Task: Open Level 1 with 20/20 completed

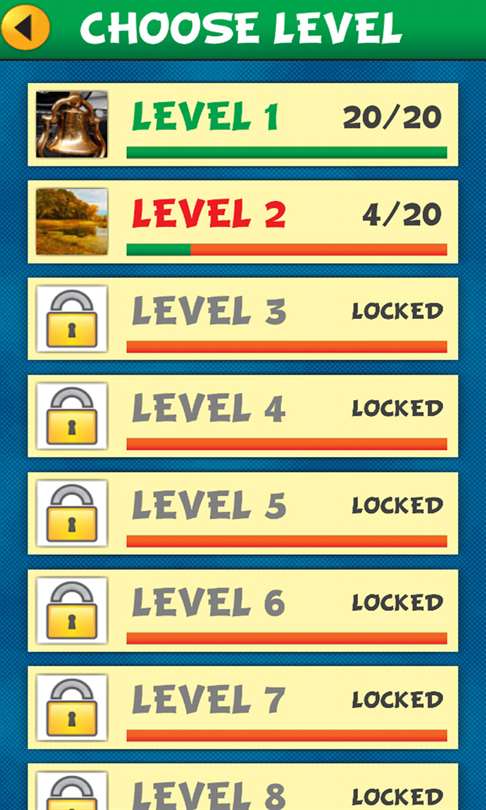Action: 243,124
